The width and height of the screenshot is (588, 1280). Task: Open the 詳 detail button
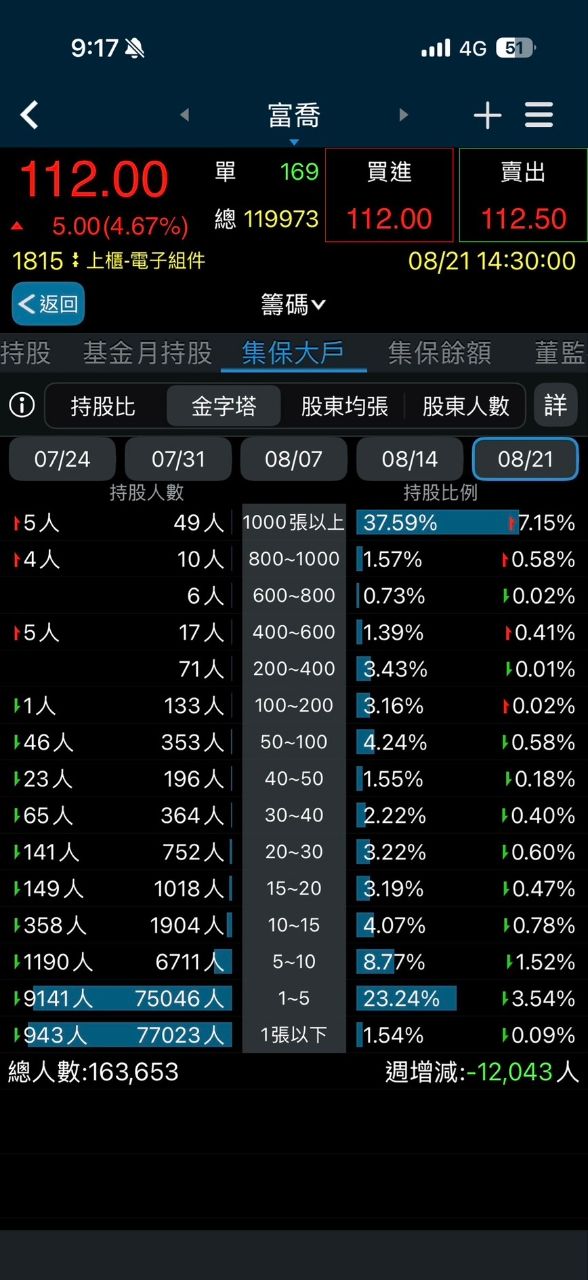(556, 405)
